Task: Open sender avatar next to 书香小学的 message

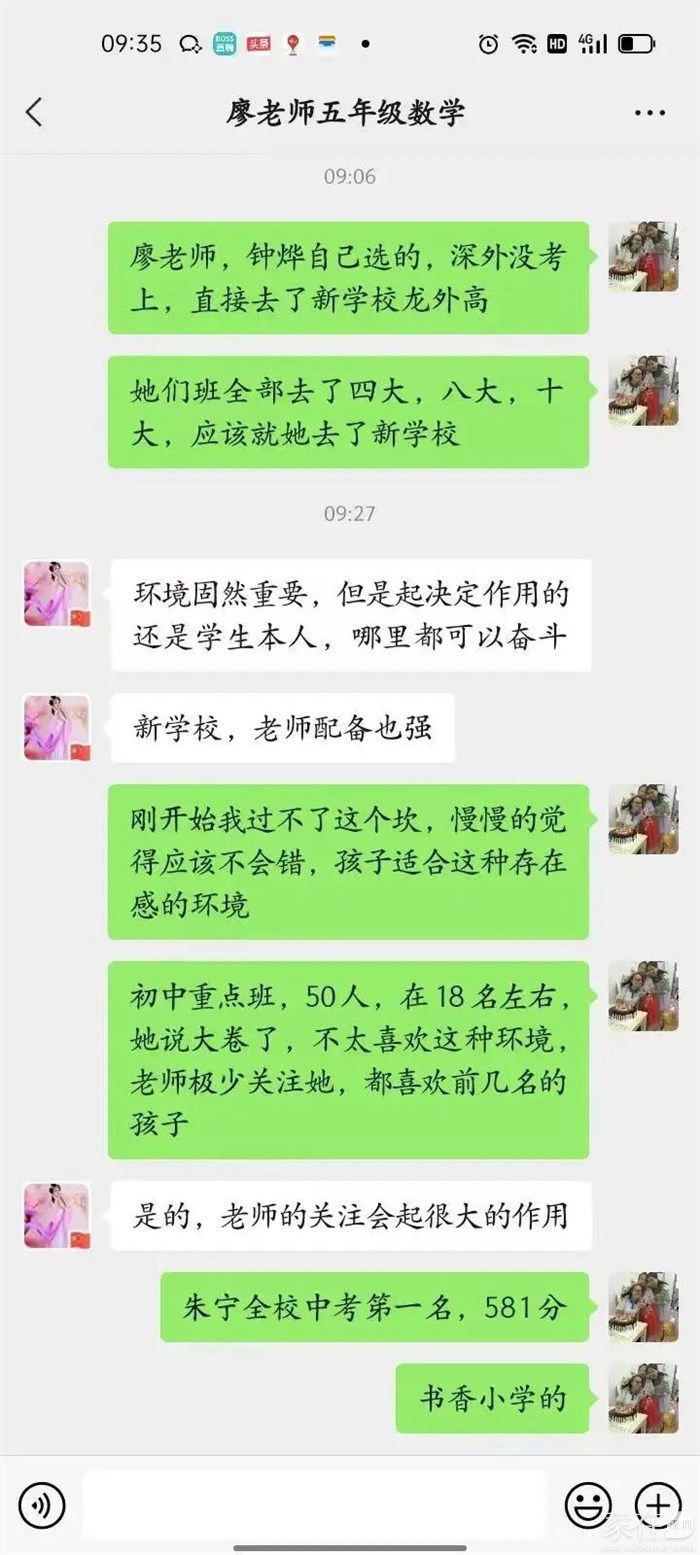Action: (x=643, y=1397)
